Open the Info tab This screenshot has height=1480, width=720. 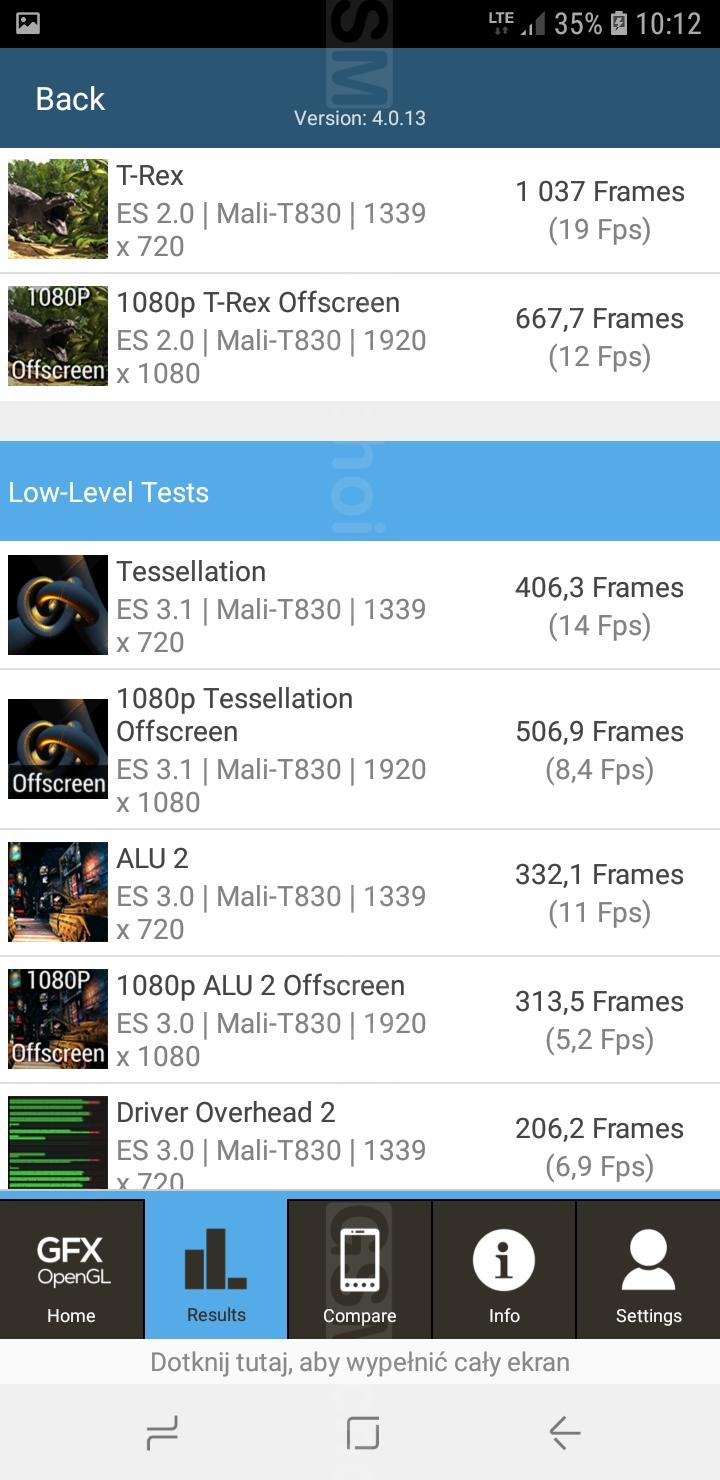(504, 1269)
